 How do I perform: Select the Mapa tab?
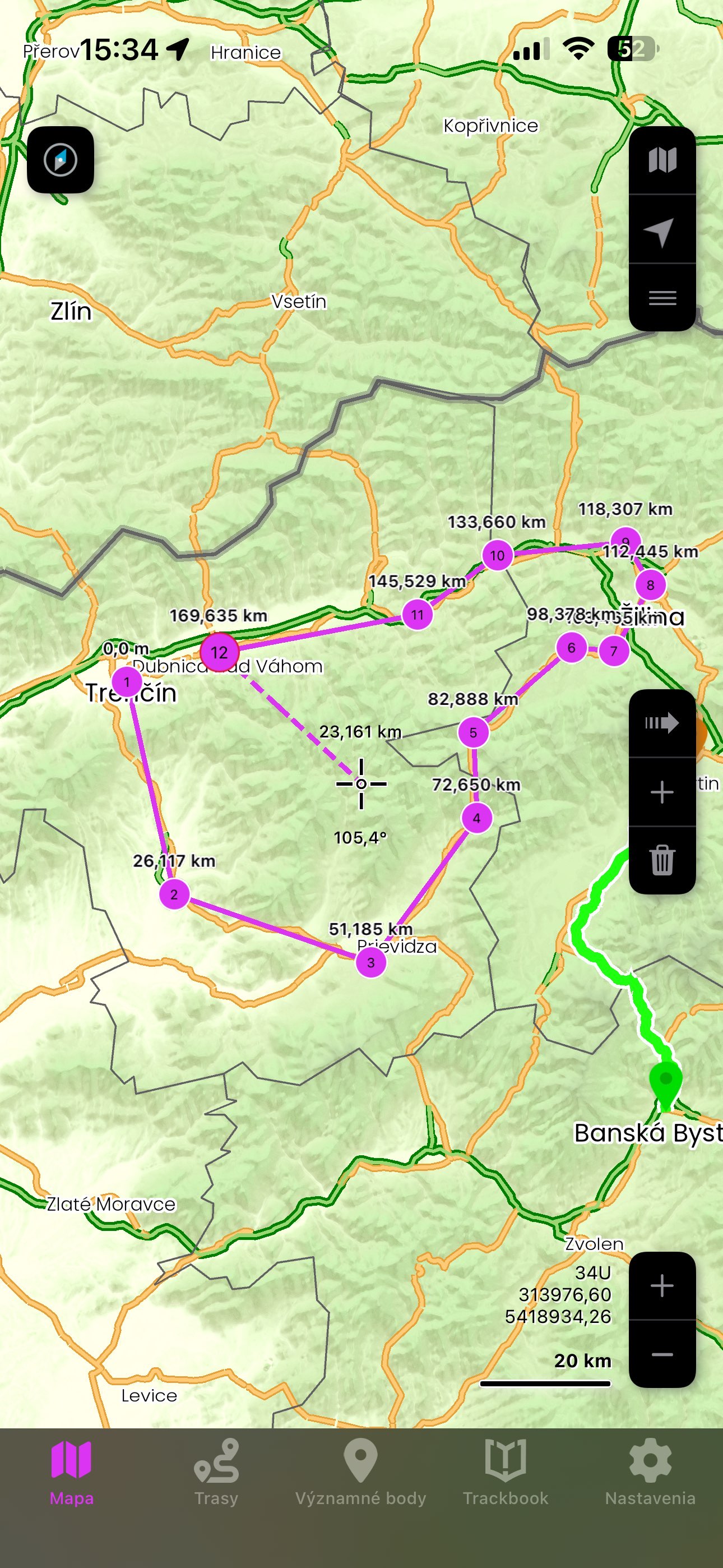pyautogui.click(x=72, y=1472)
